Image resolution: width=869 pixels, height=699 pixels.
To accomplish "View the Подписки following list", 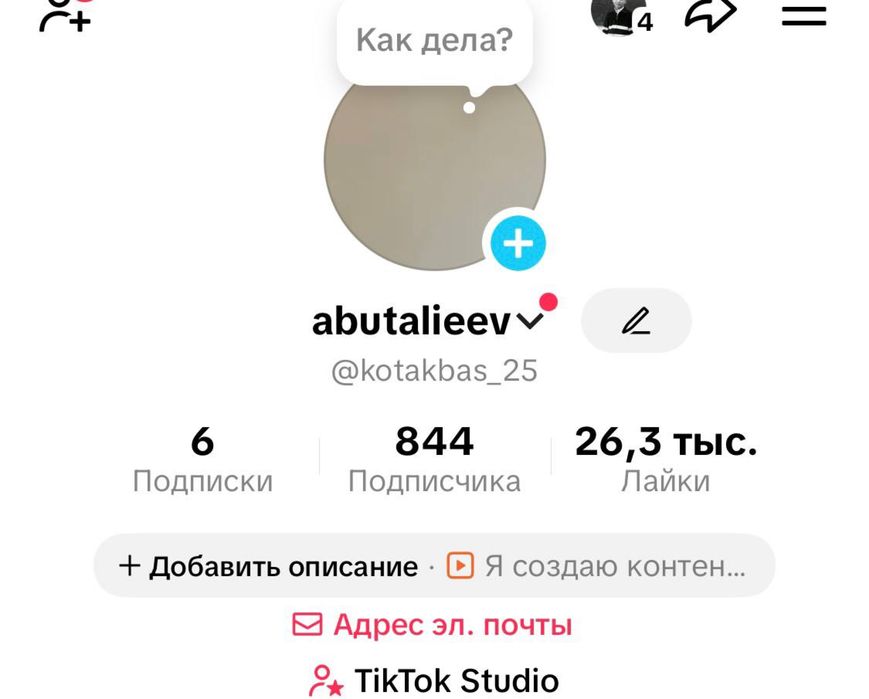I will [x=202, y=460].
